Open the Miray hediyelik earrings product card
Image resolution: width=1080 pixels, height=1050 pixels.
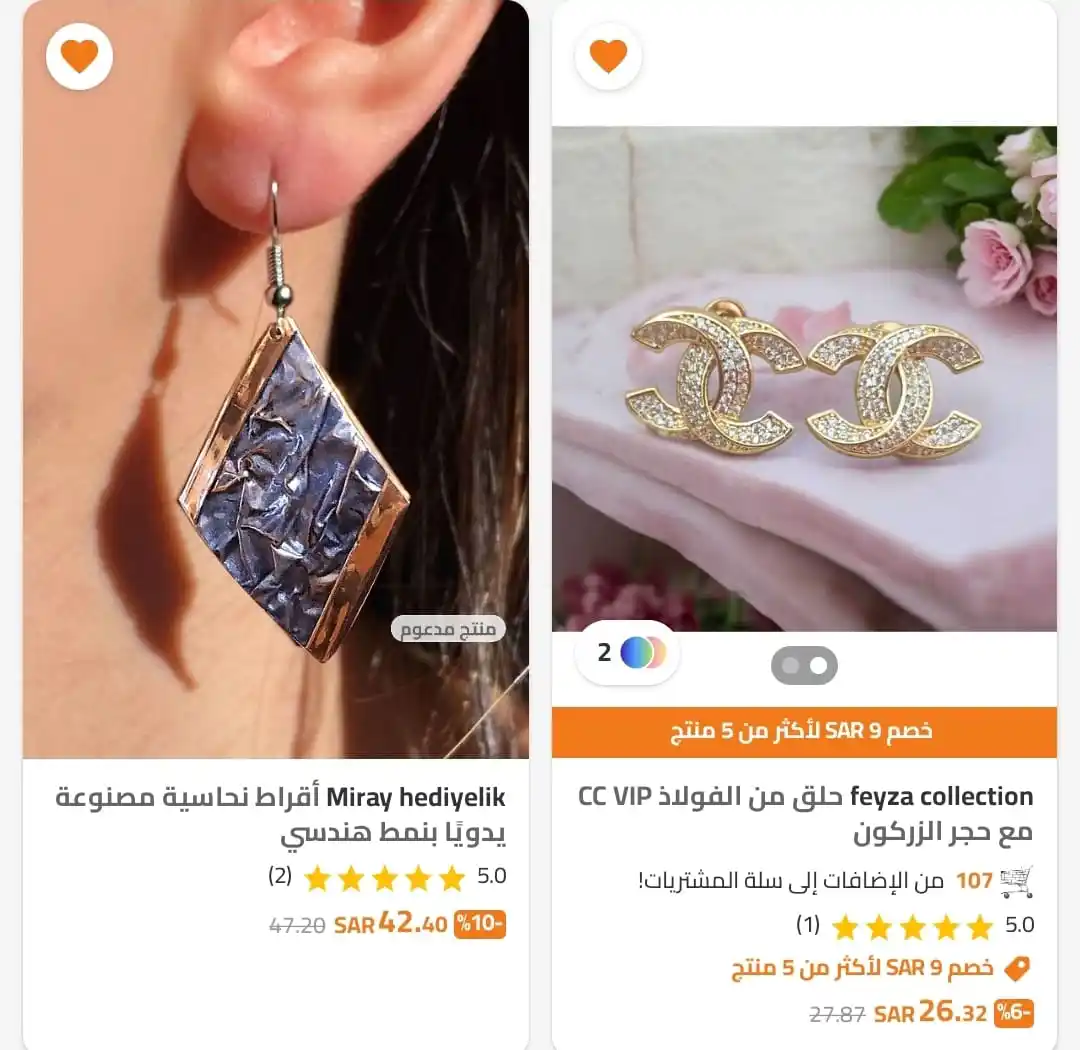(280, 814)
